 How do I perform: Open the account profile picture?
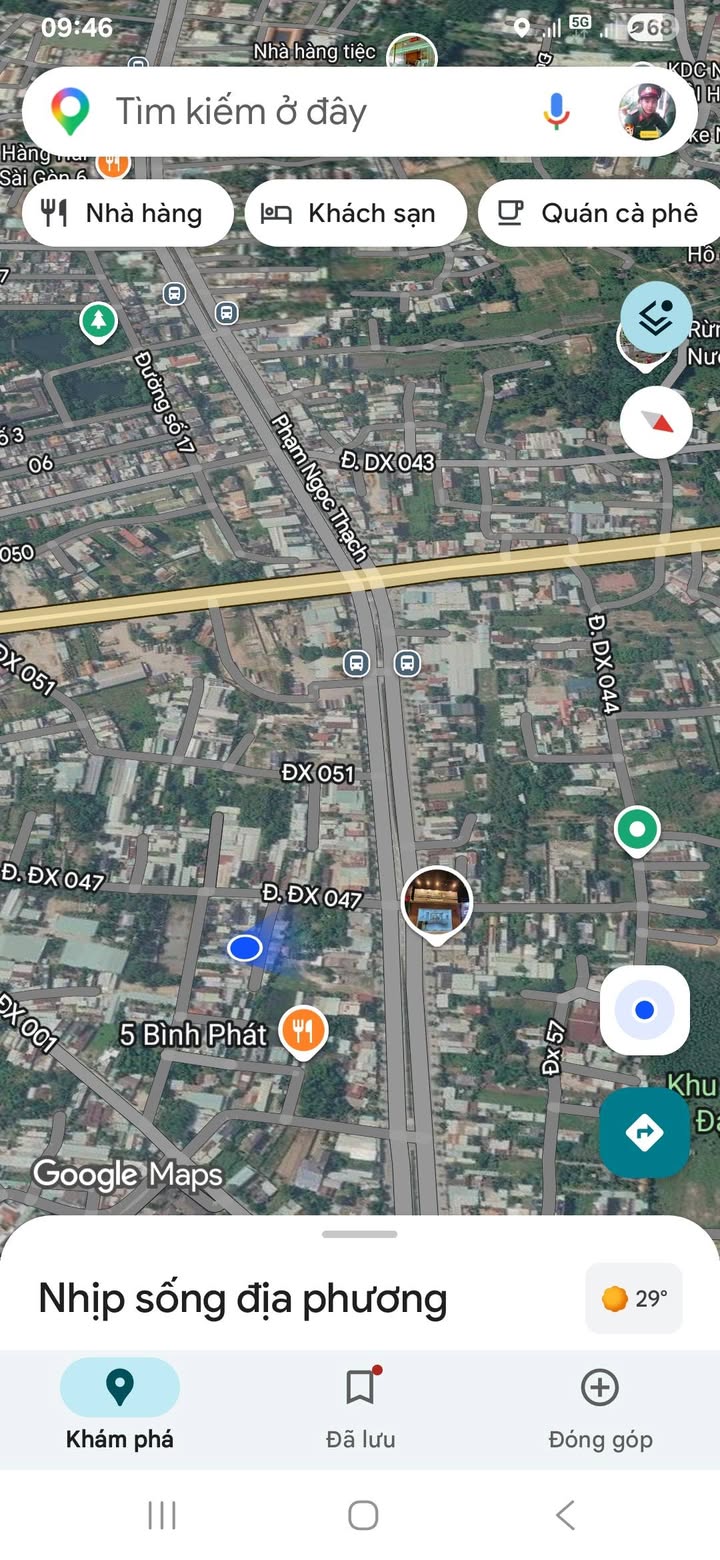click(x=647, y=111)
